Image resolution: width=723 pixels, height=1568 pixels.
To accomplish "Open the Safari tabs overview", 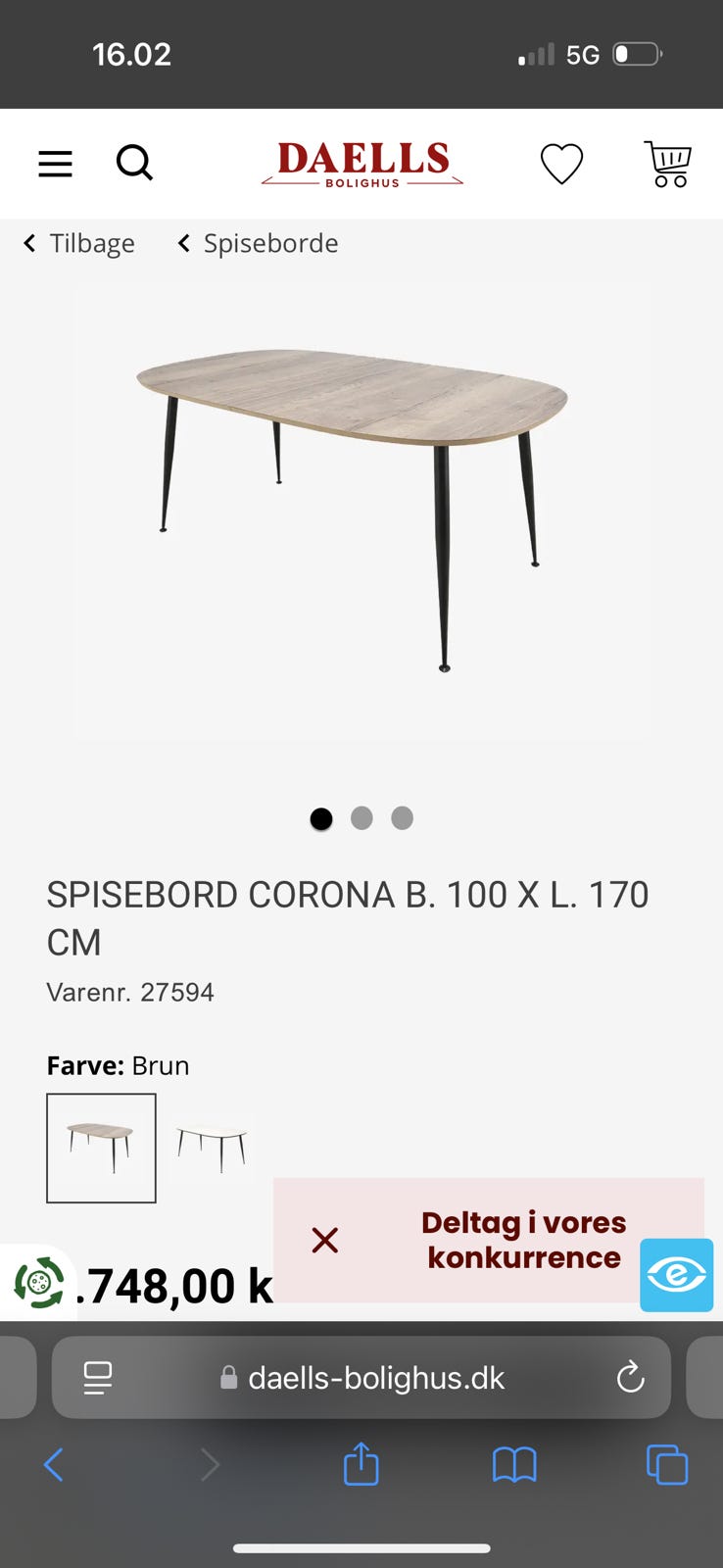I will [667, 1465].
